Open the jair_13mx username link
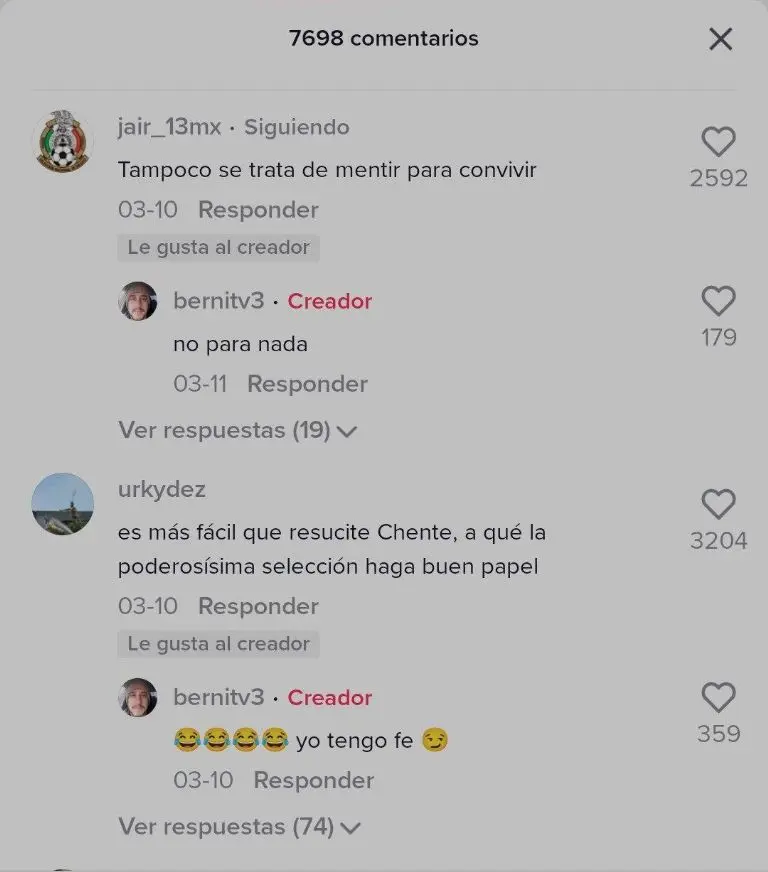Viewport: 768px width, 872px height. [x=169, y=127]
